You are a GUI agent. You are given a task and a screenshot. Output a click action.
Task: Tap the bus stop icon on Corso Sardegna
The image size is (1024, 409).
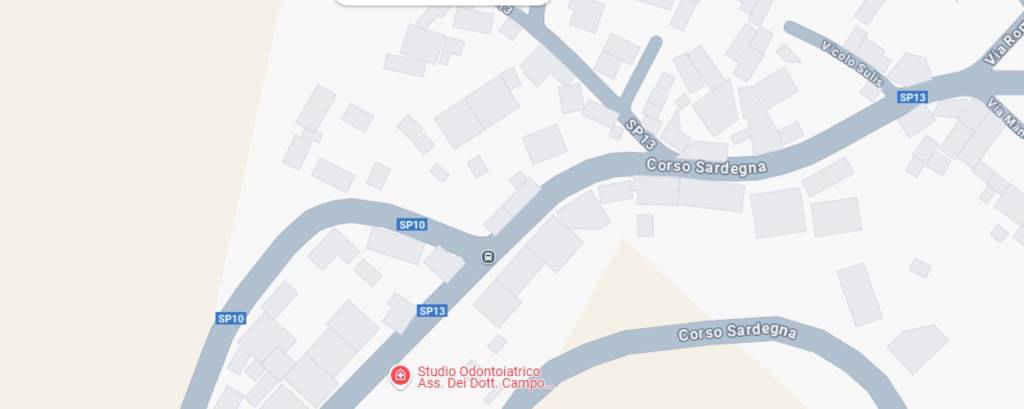[x=487, y=257]
